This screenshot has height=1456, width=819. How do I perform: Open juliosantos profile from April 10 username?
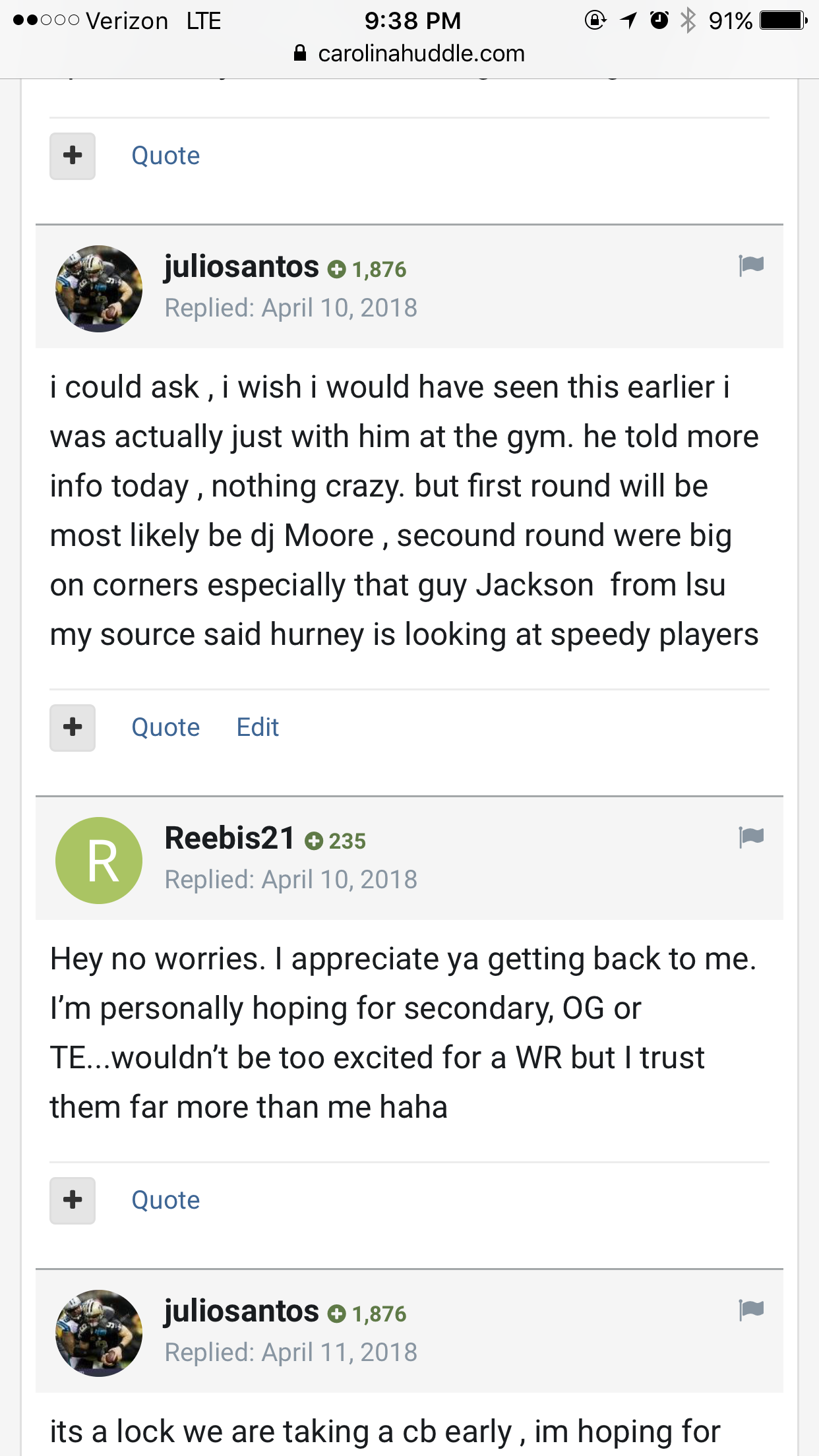[241, 267]
